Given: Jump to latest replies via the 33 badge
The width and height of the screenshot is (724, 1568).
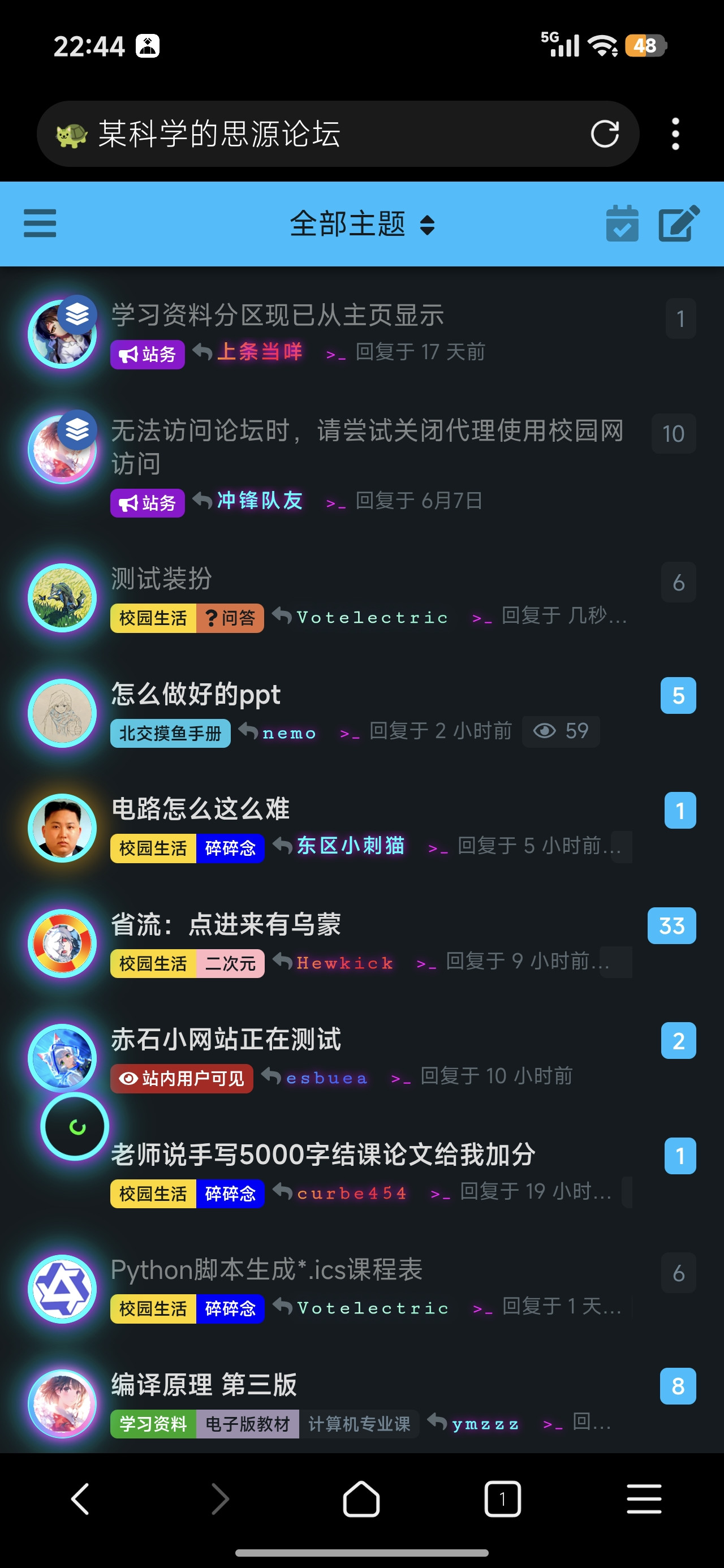Looking at the screenshot, I should pos(671,926).
